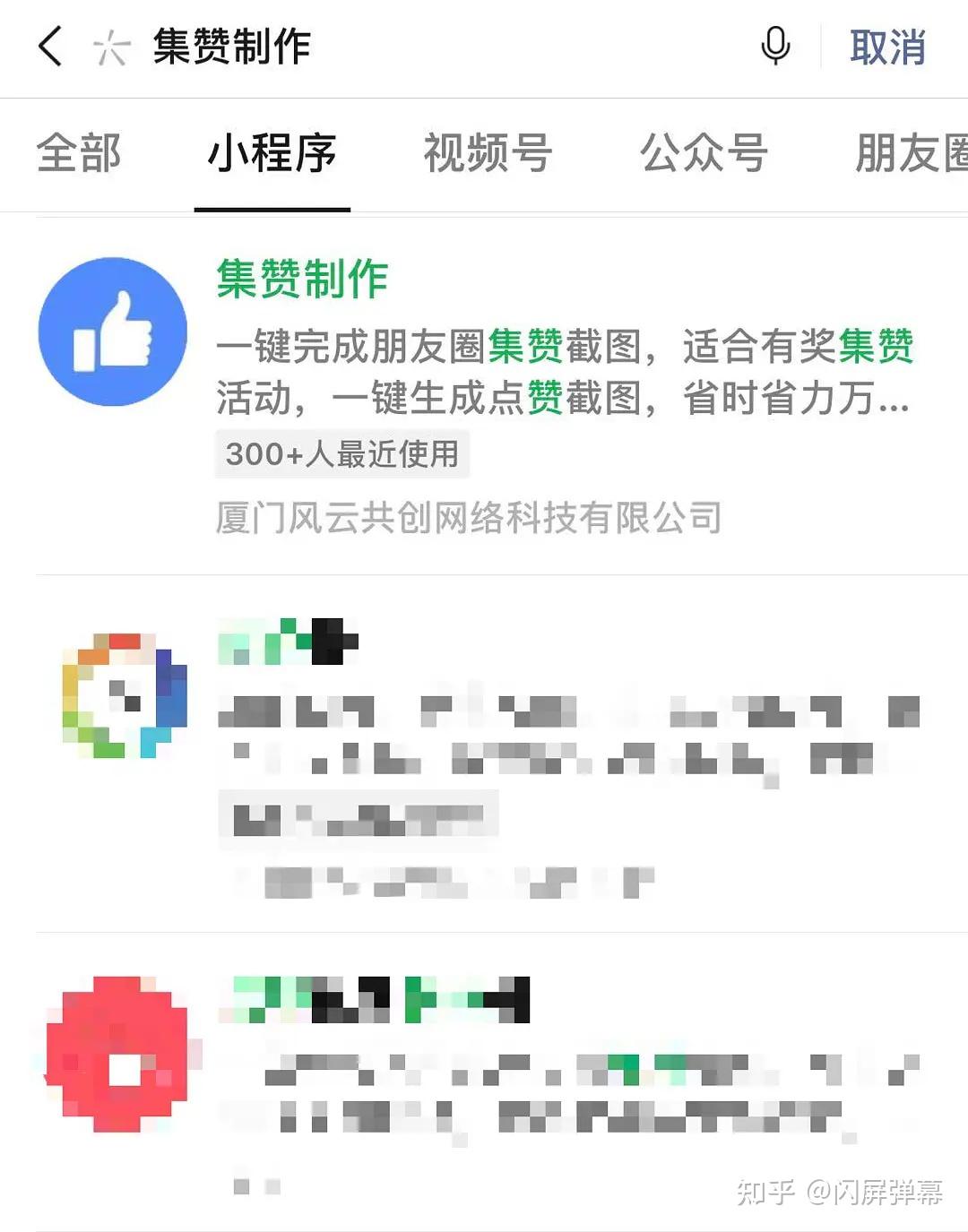This screenshot has width=968, height=1232.
Task: Select the 小程序 tab
Action: 272,153
